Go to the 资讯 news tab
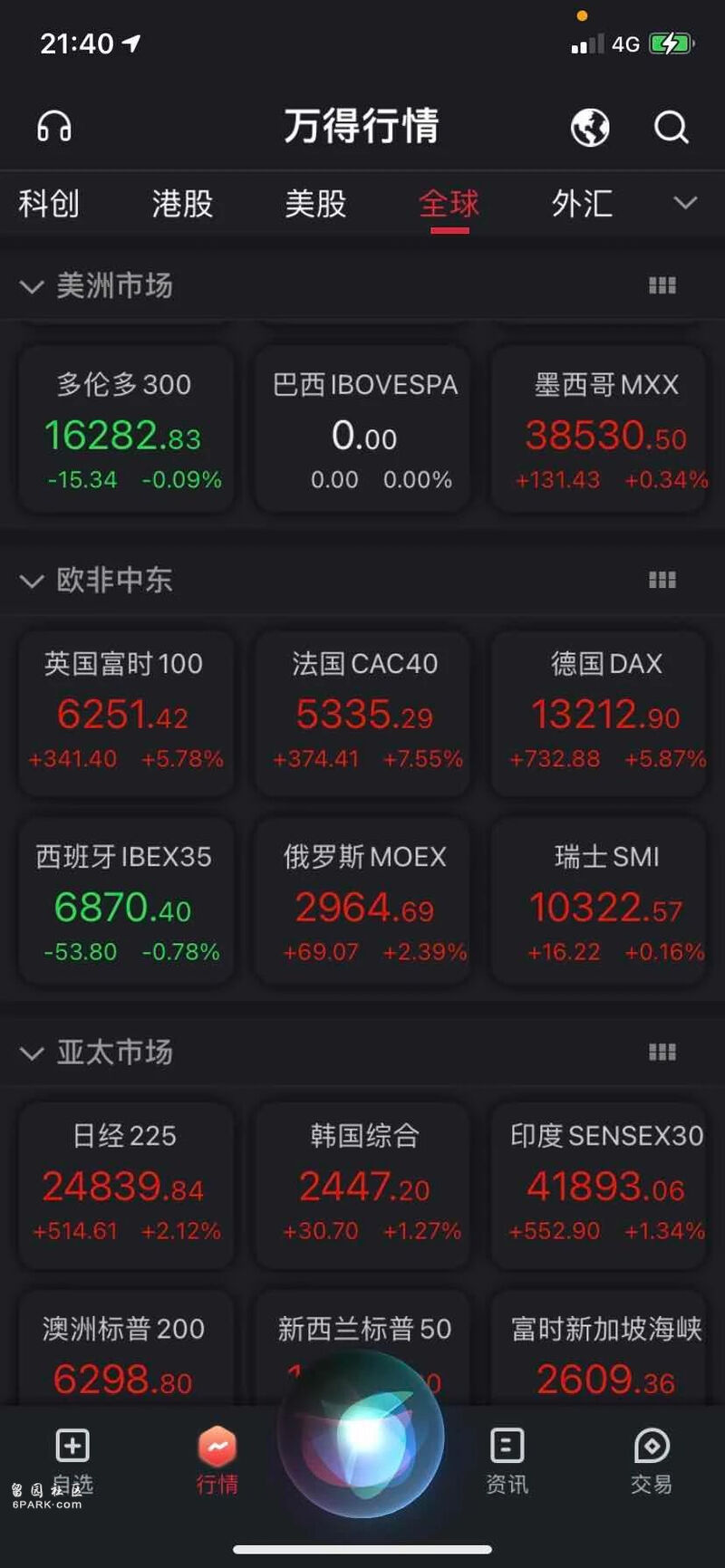The width and height of the screenshot is (725, 1568). coord(507,1461)
